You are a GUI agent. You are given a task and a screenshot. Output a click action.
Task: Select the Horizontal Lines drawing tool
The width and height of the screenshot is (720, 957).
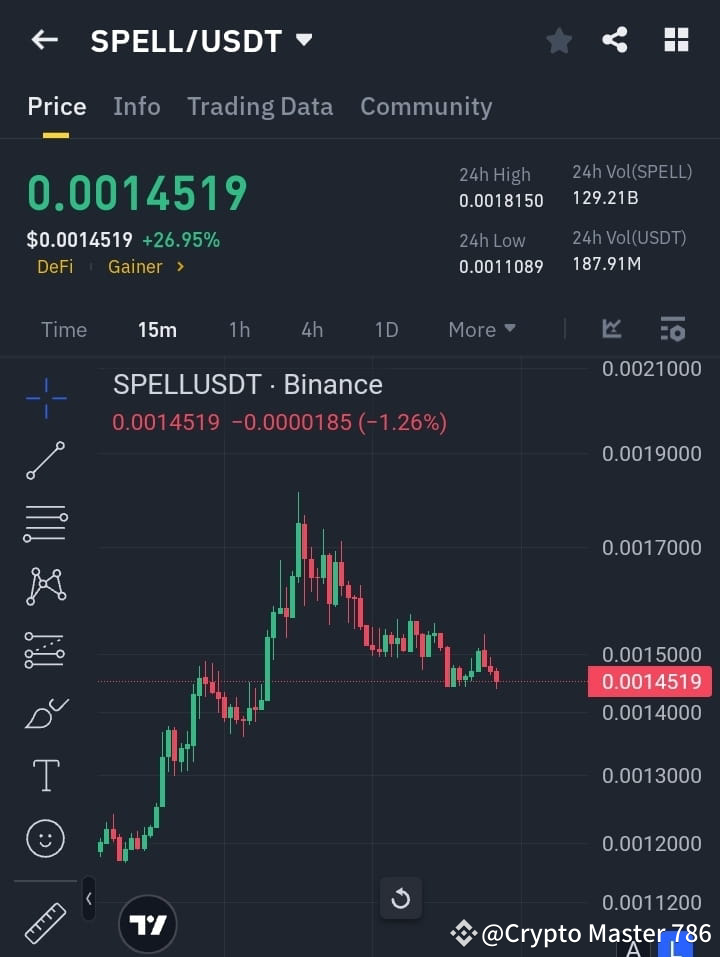[x=45, y=524]
